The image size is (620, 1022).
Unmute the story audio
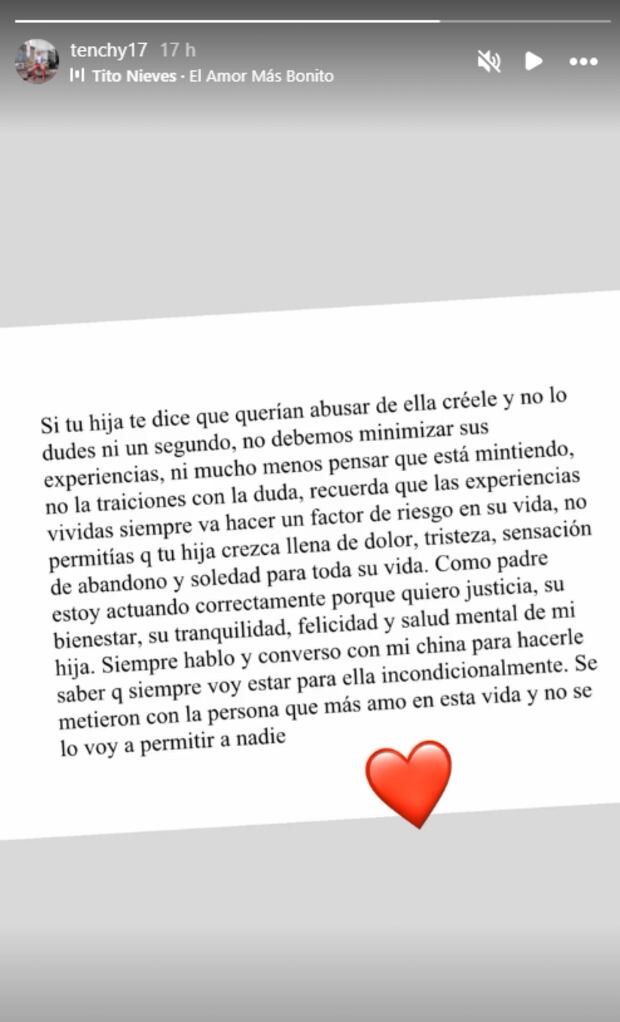tap(489, 62)
